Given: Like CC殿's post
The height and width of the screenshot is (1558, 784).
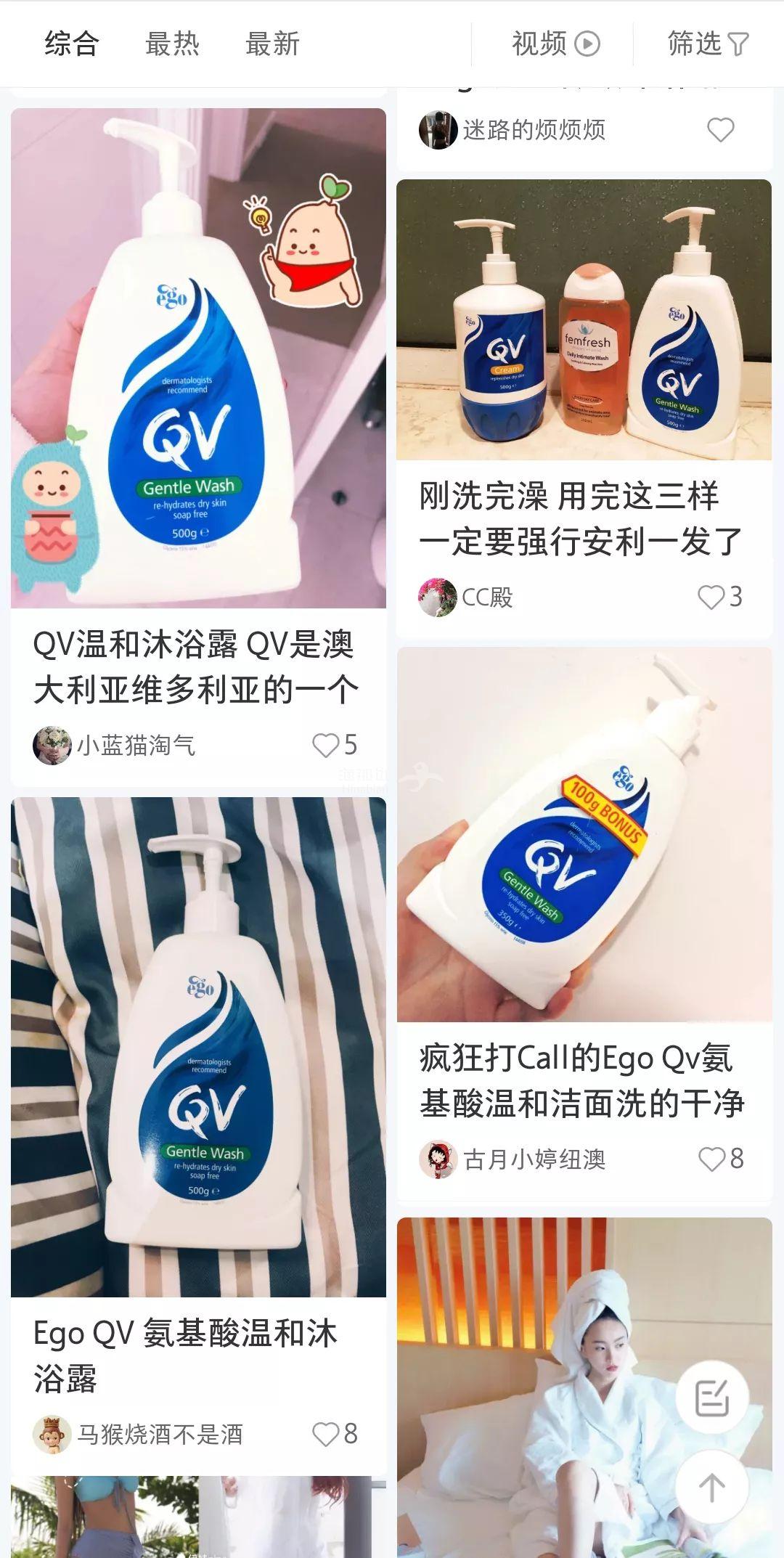Looking at the screenshot, I should coord(711,597).
